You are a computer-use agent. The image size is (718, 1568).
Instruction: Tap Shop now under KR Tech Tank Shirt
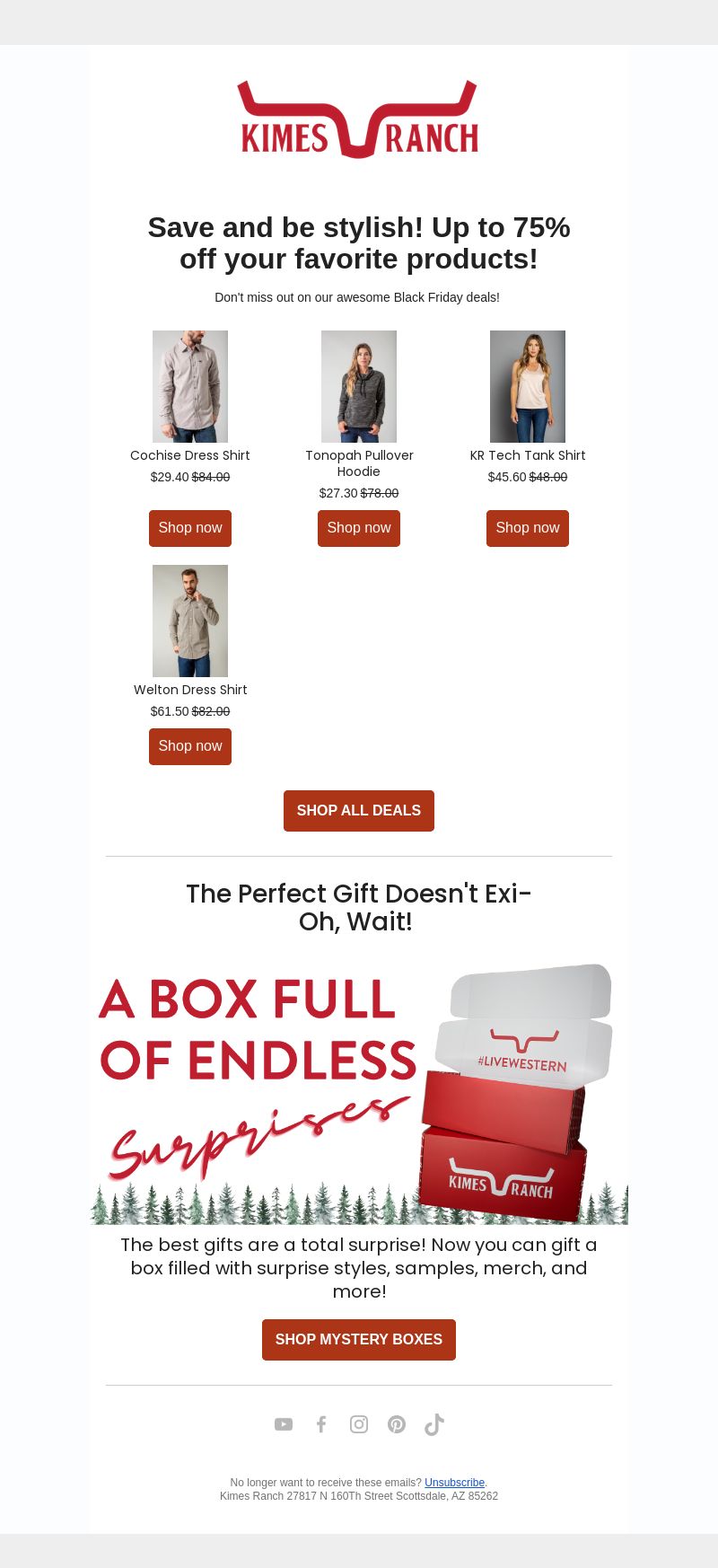point(528,528)
